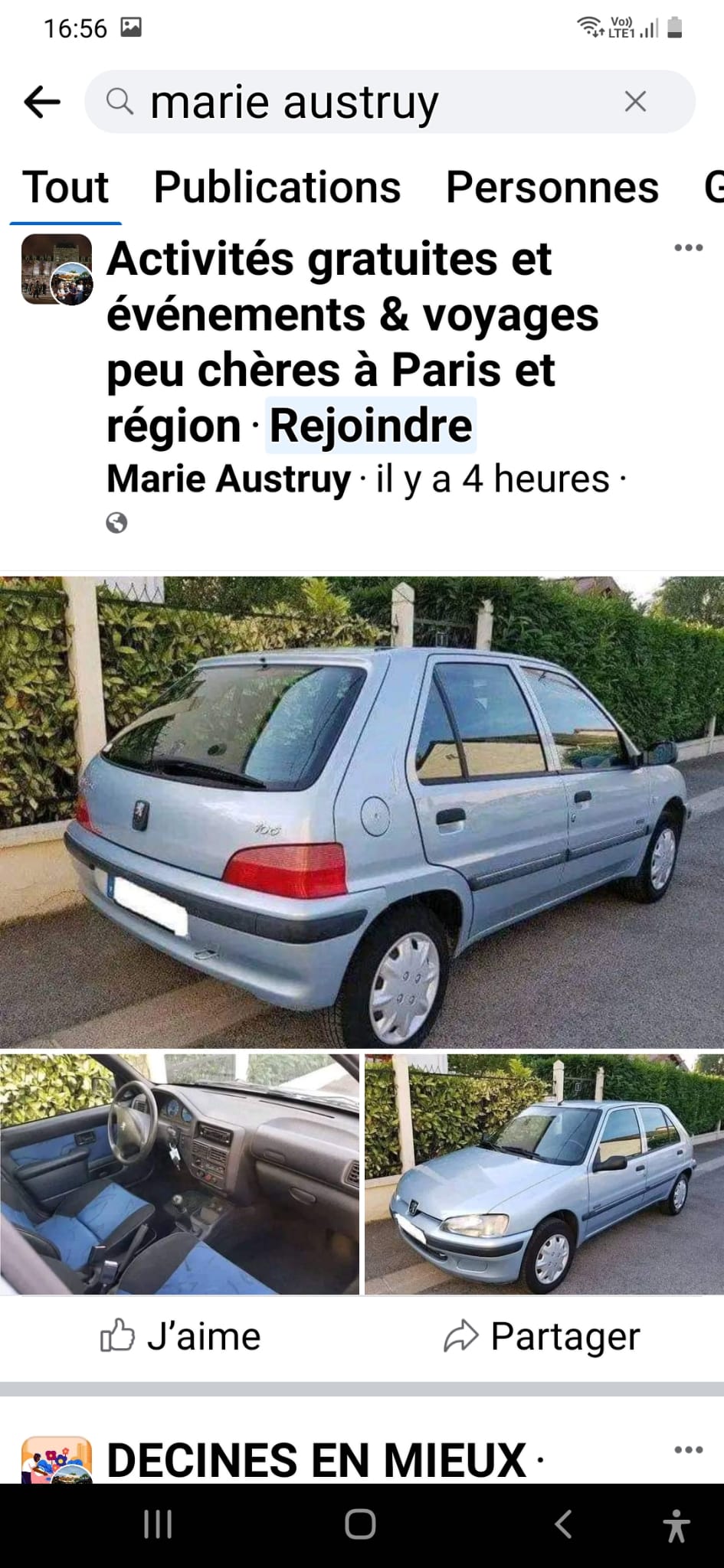Like the post with J'aime
Screen dimensions: 724x1568
tap(181, 1337)
